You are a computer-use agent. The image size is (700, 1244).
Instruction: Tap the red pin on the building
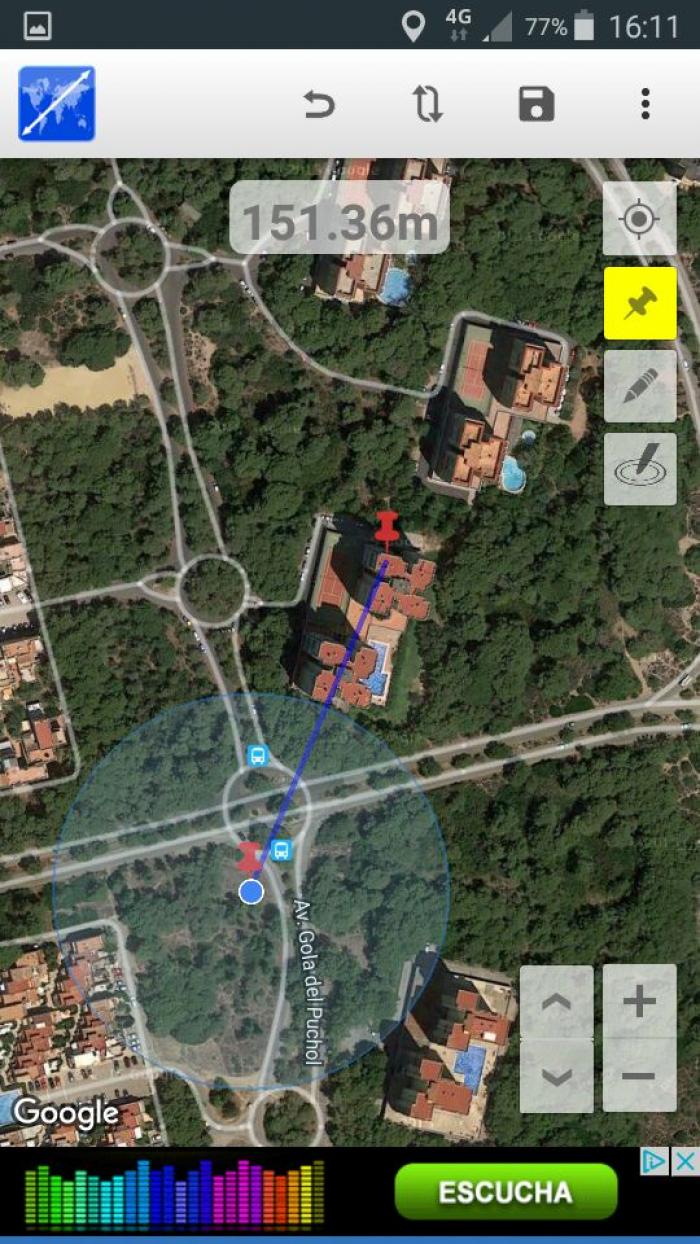(x=387, y=529)
